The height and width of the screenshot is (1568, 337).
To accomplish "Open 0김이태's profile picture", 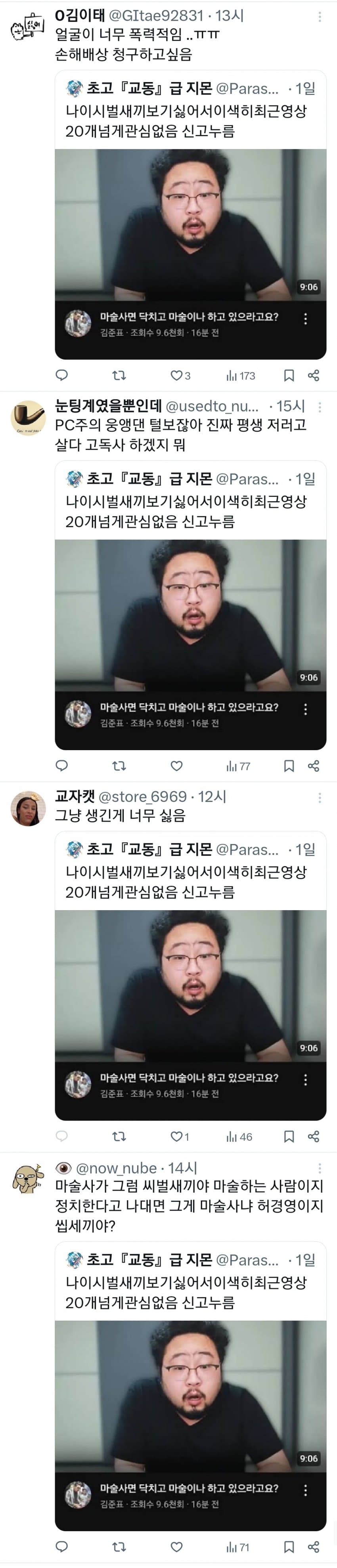I will click(28, 28).
